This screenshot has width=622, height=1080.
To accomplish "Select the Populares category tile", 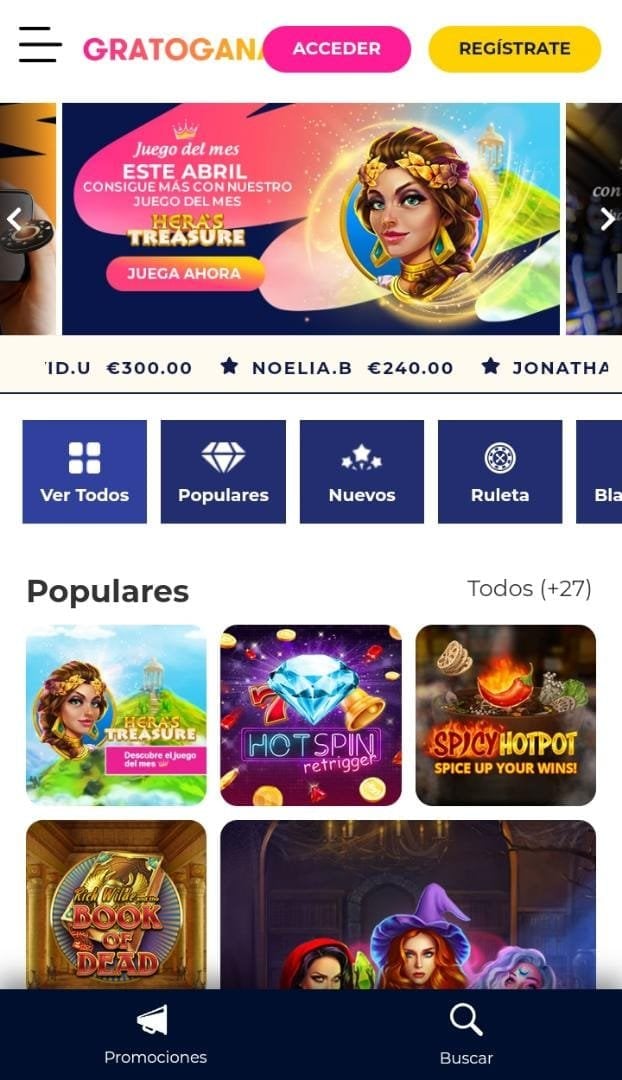I will tap(223, 472).
